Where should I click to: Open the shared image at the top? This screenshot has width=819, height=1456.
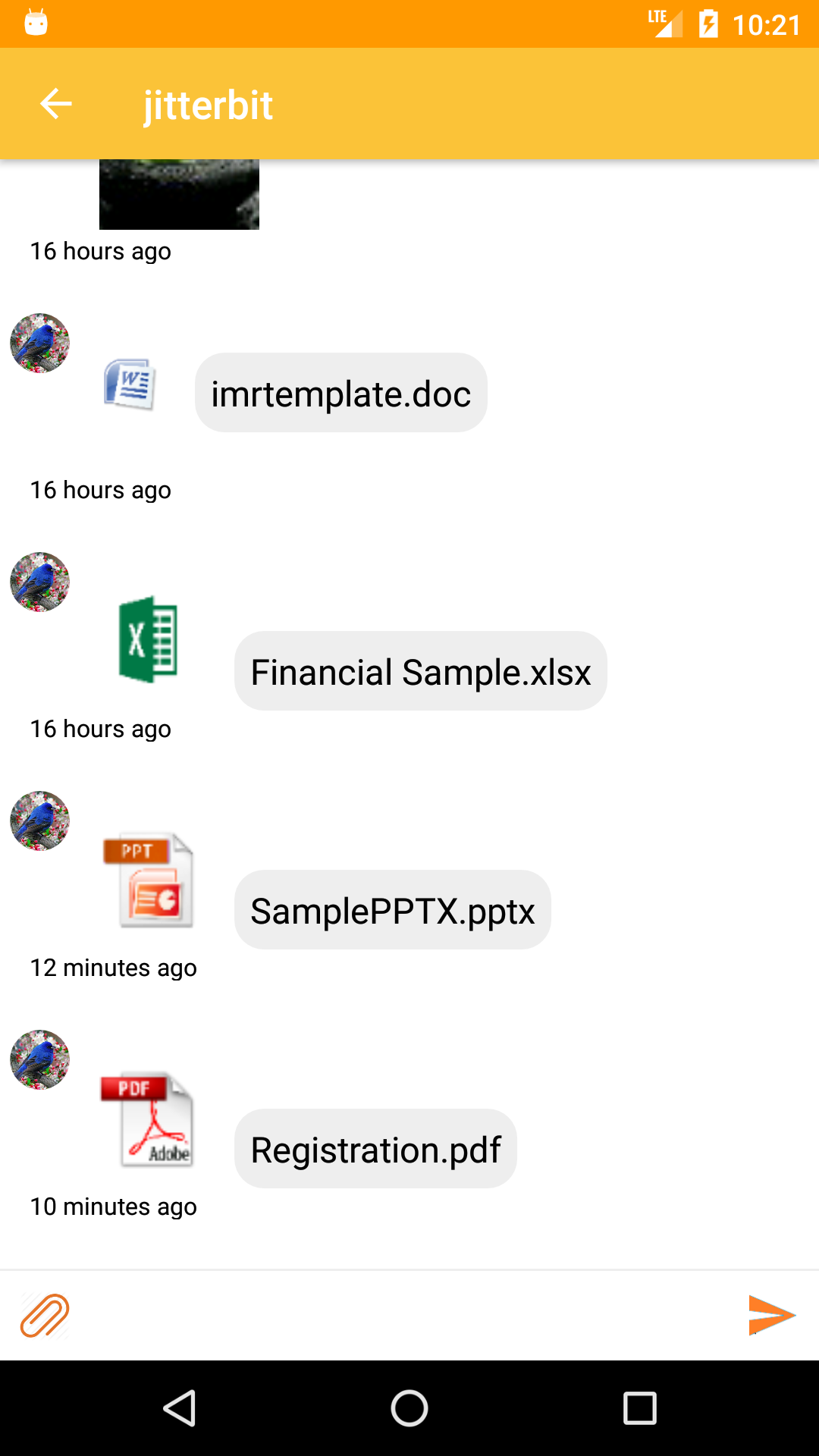[179, 195]
